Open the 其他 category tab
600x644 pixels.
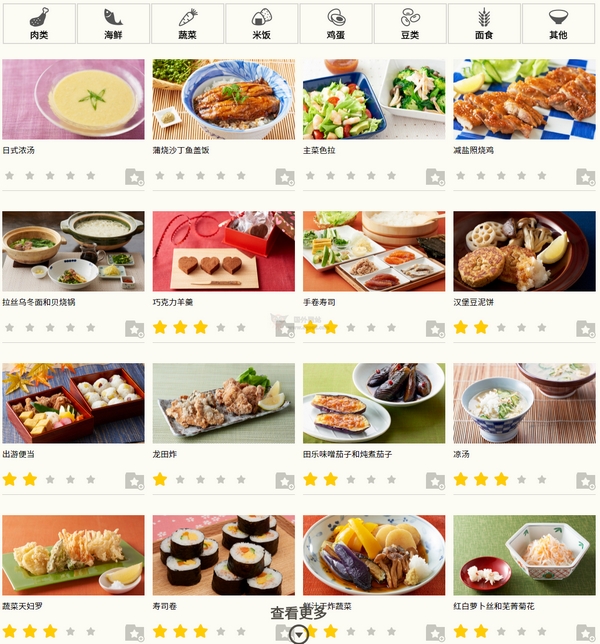(x=558, y=24)
